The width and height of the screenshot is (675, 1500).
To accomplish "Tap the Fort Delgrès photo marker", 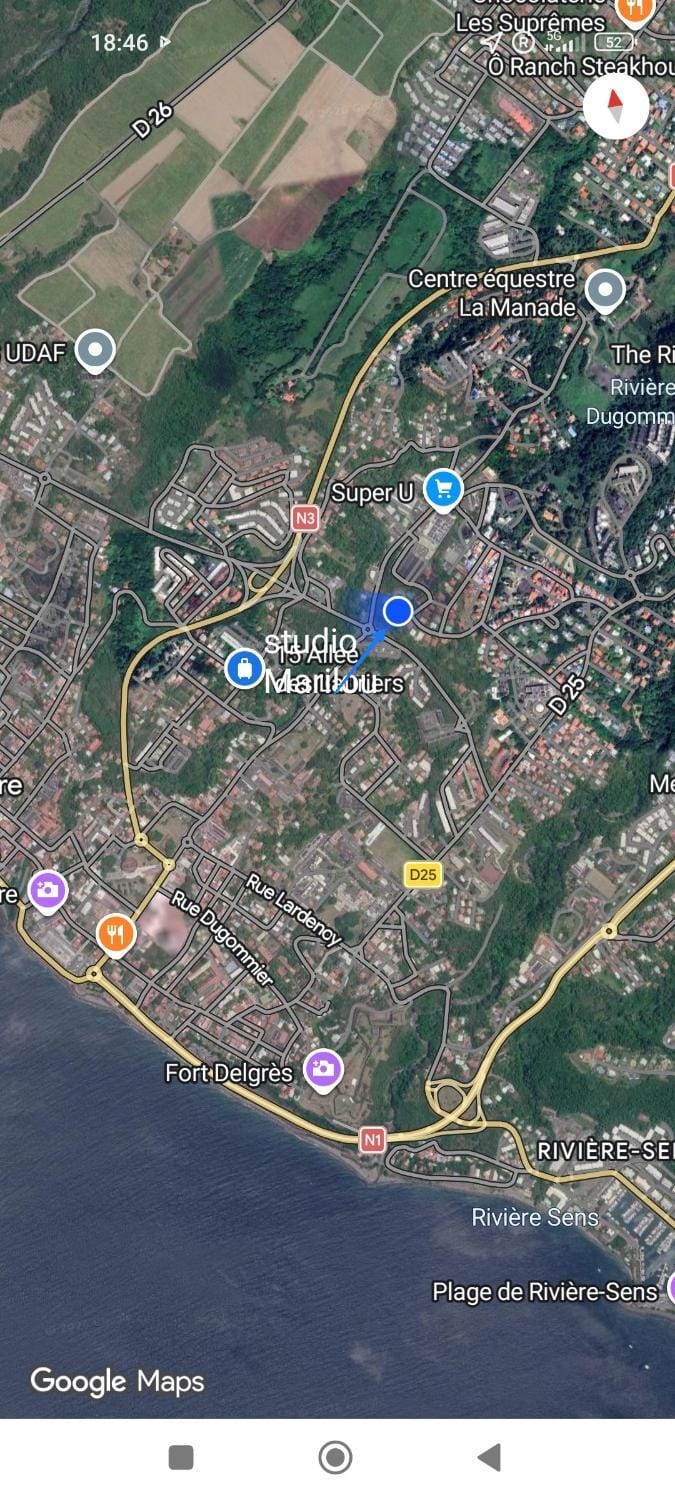I will click(x=322, y=1071).
